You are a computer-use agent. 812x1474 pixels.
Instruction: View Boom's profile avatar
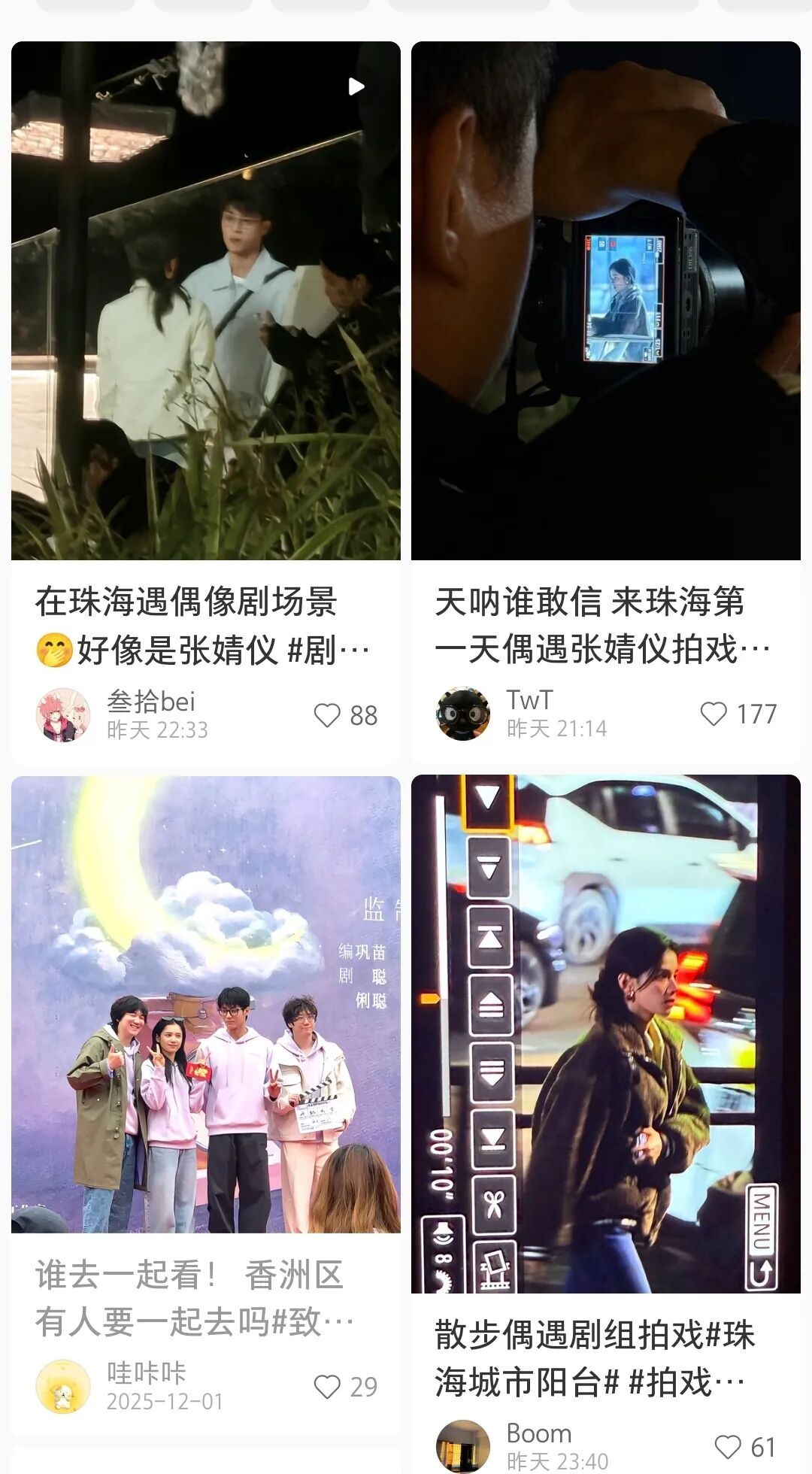463,1447
